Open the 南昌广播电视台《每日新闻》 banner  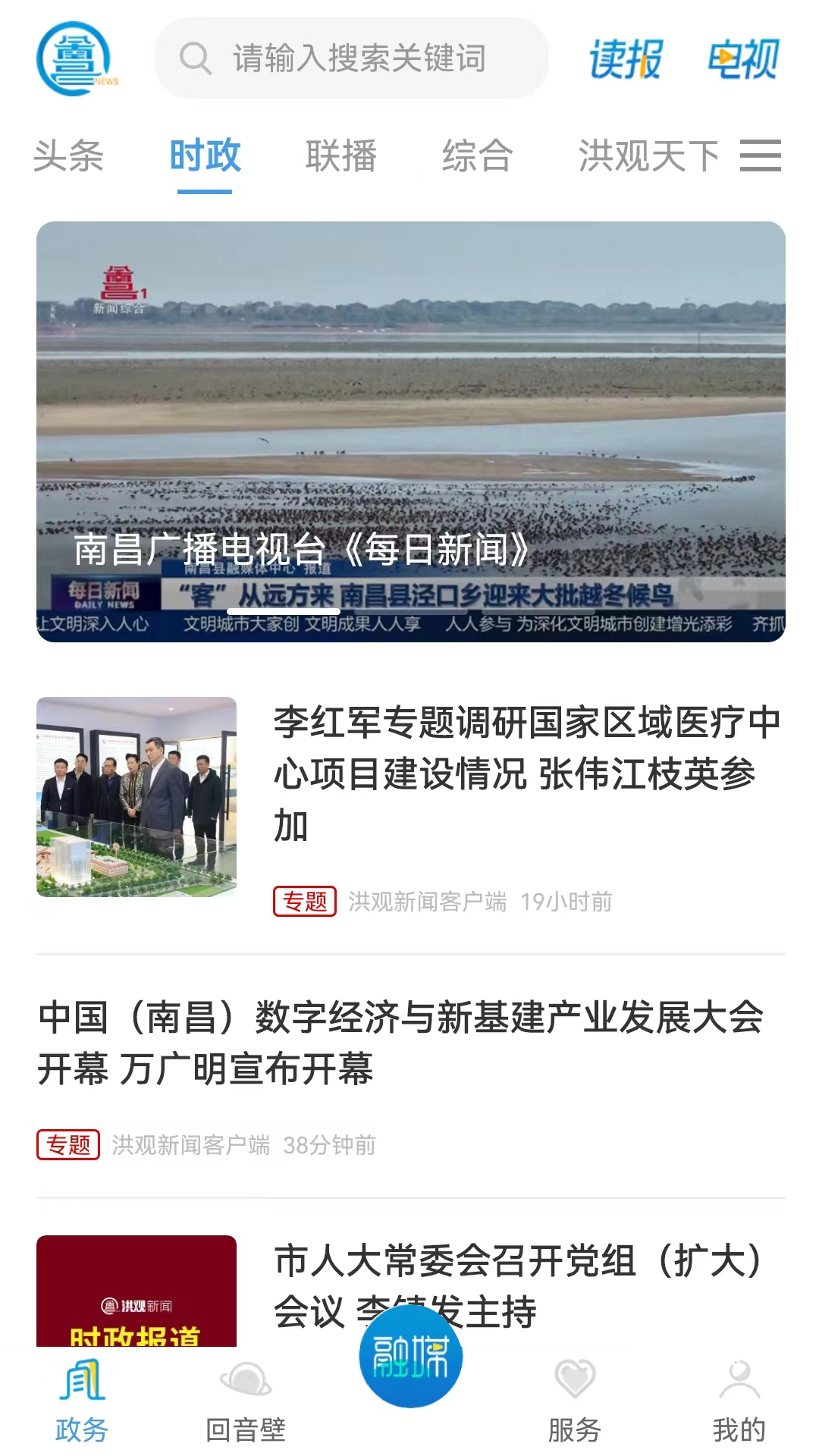point(410,431)
